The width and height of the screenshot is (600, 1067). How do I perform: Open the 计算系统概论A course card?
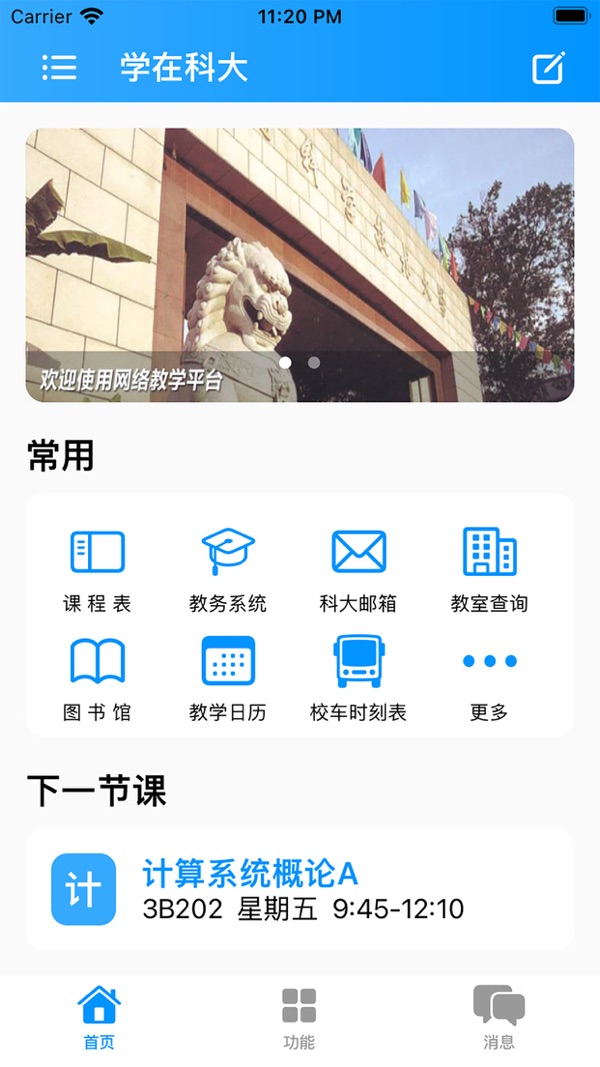tap(299, 889)
